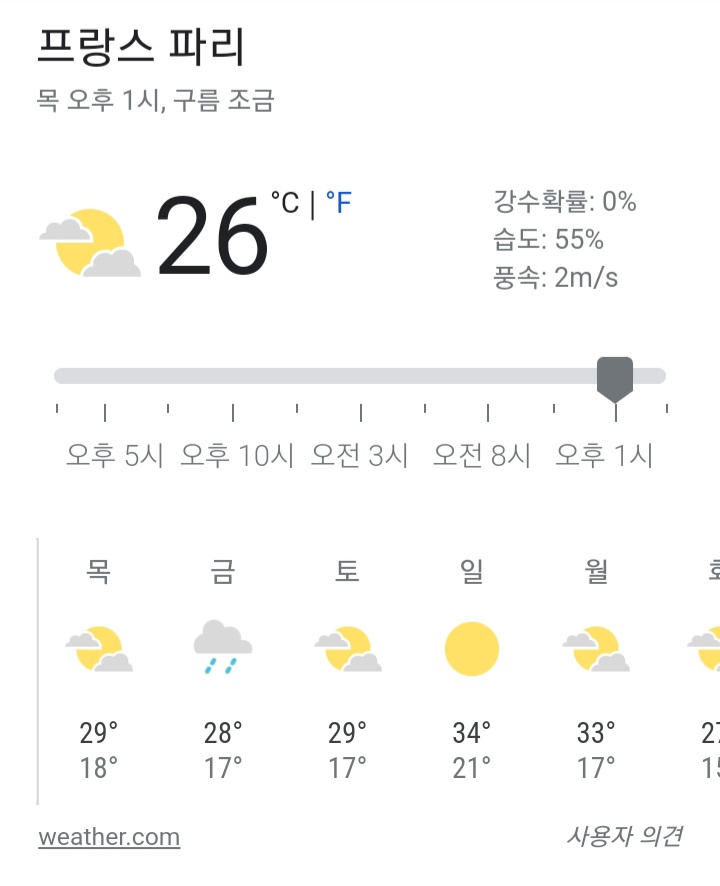Select Monday (월) forecast
This screenshot has height=886, width=720.
point(596,670)
